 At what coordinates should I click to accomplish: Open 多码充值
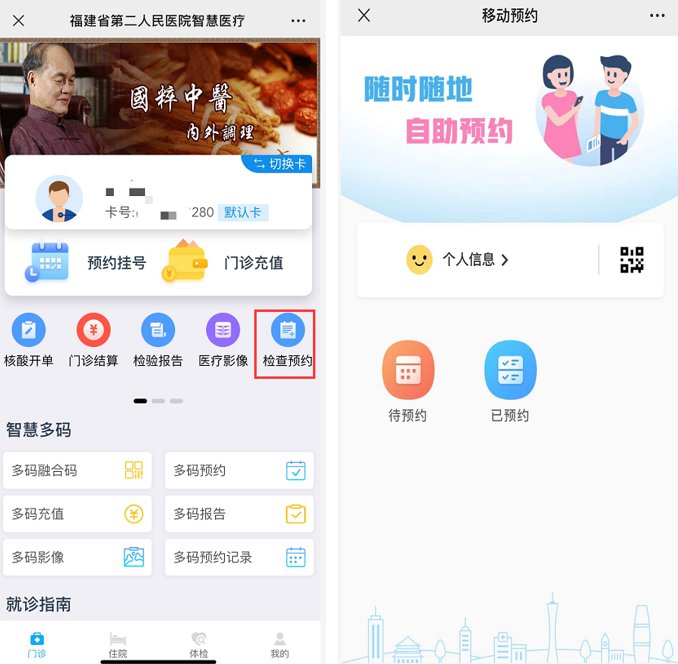click(x=77, y=514)
